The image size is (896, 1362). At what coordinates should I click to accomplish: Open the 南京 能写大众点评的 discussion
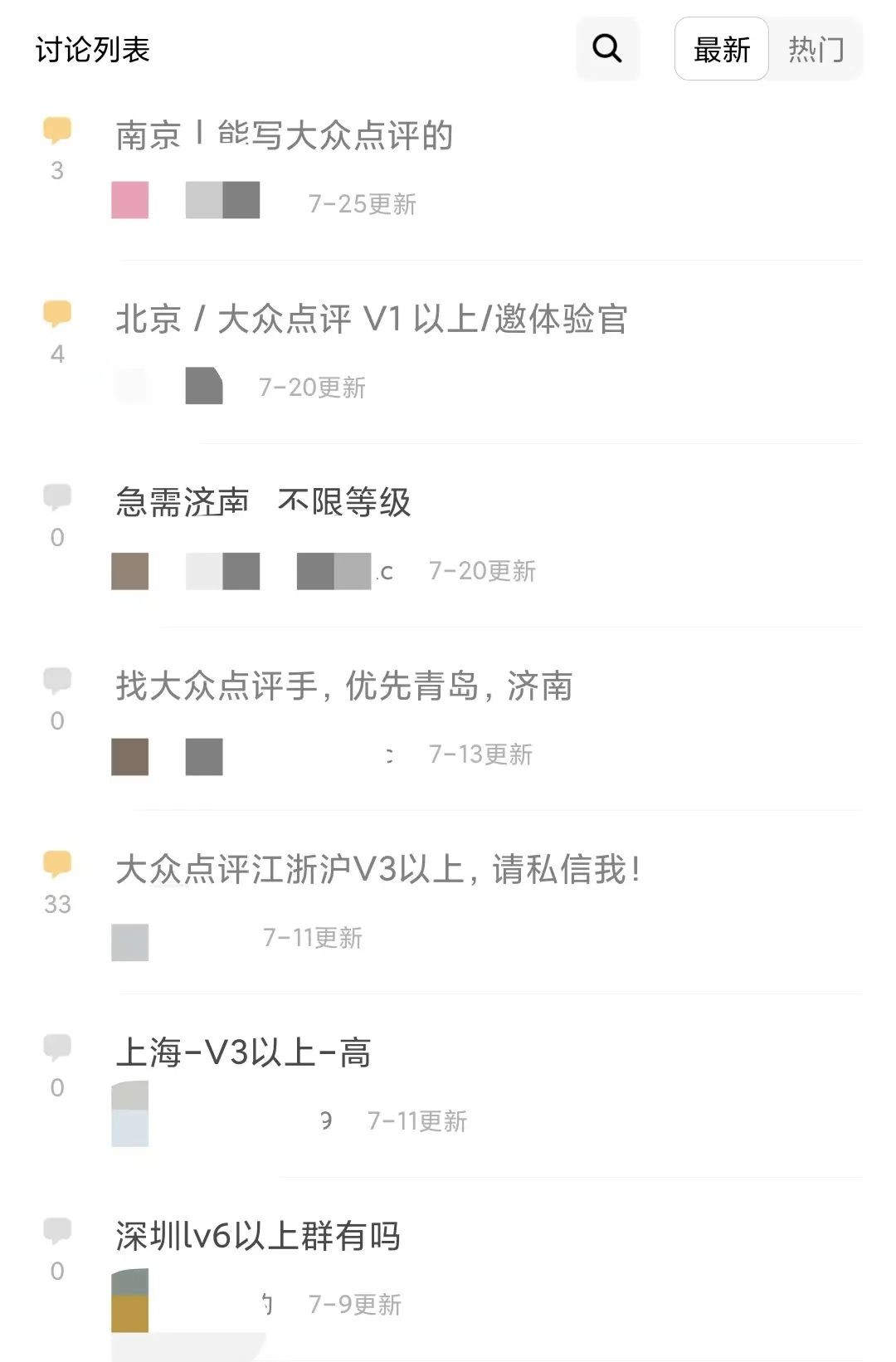click(x=285, y=136)
